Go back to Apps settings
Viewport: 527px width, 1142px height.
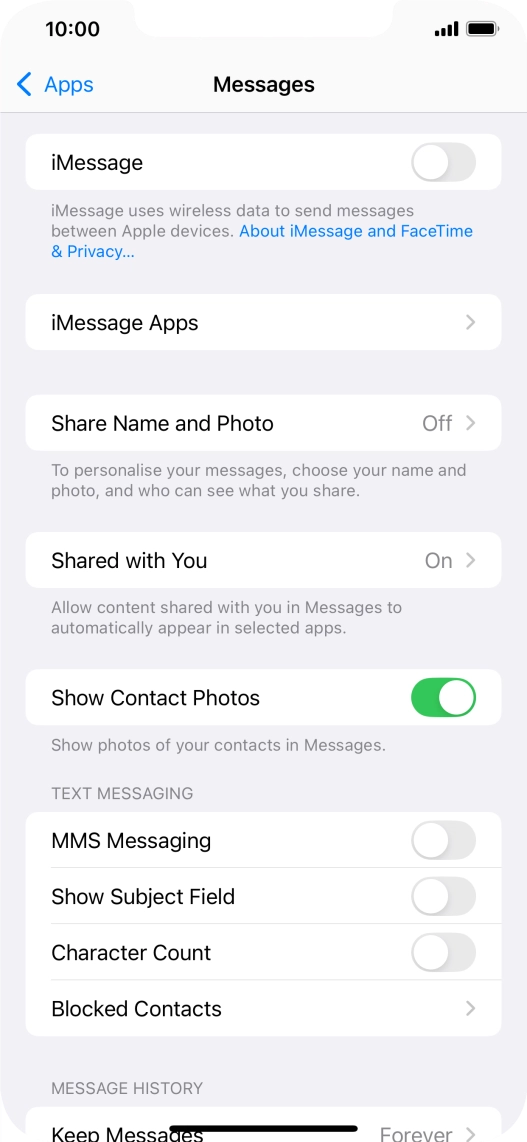pos(55,84)
